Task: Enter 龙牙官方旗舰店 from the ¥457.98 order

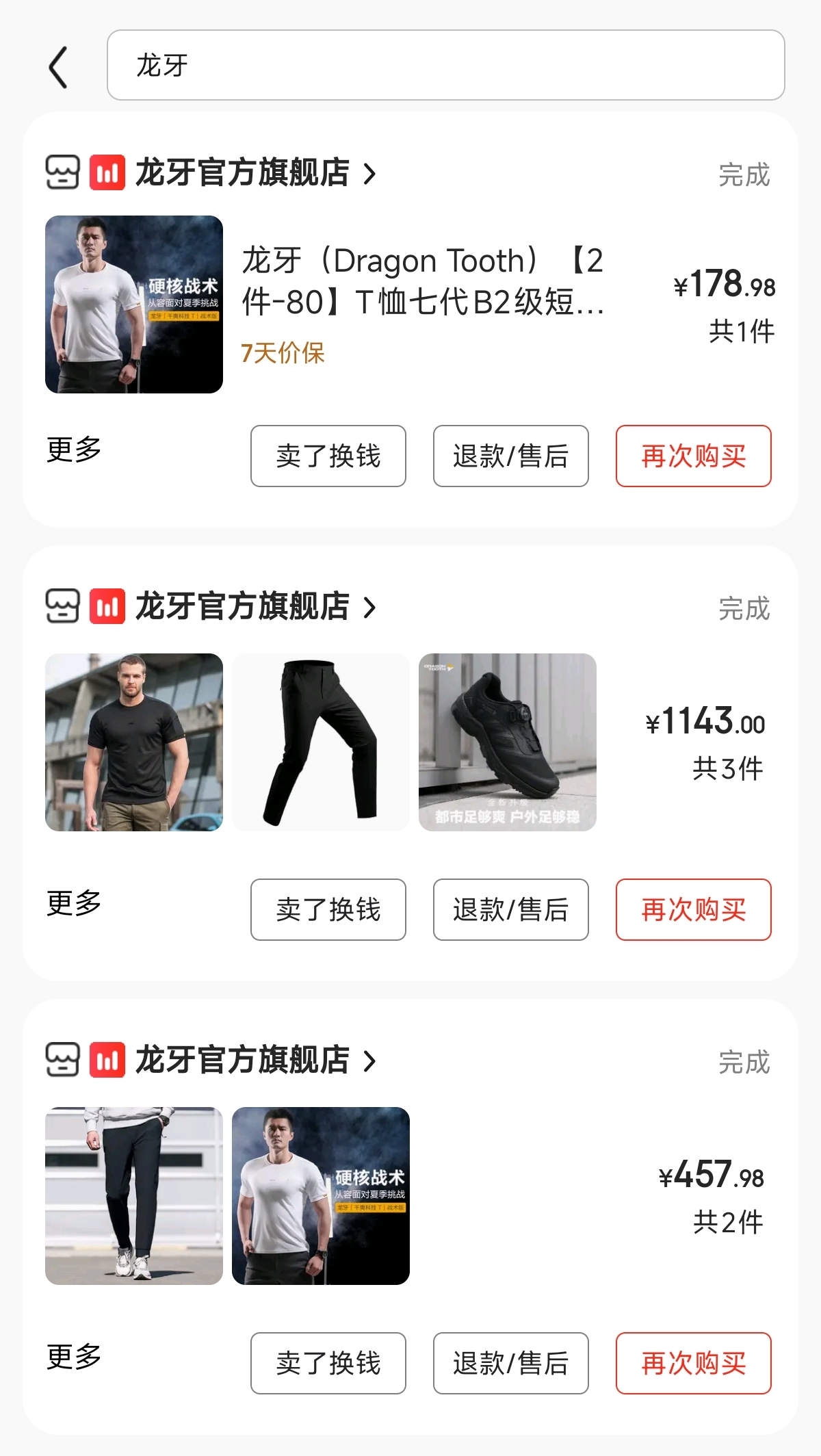Action: pyautogui.click(x=243, y=1060)
